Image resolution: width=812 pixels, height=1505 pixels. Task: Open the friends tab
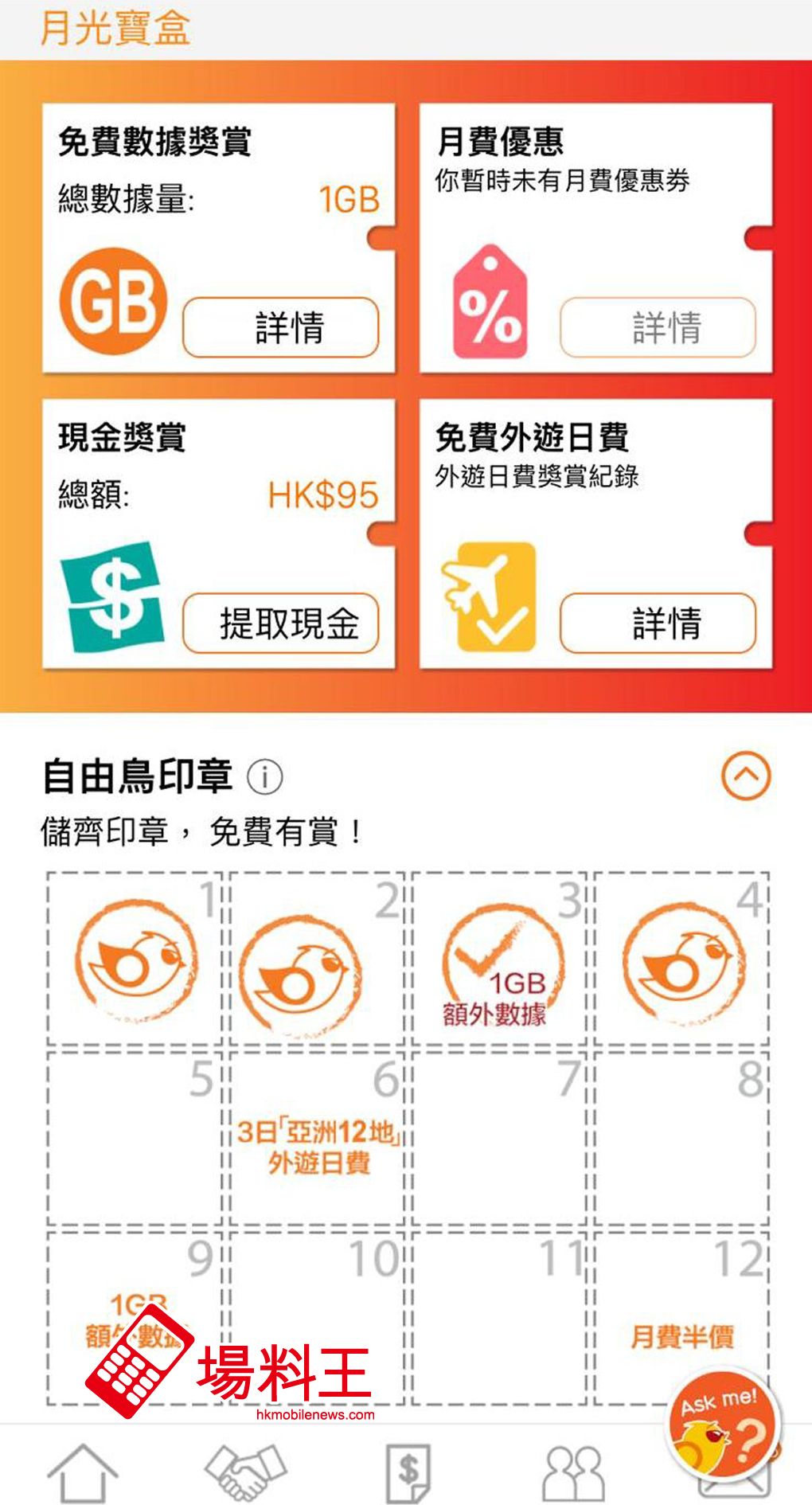pos(572,1472)
